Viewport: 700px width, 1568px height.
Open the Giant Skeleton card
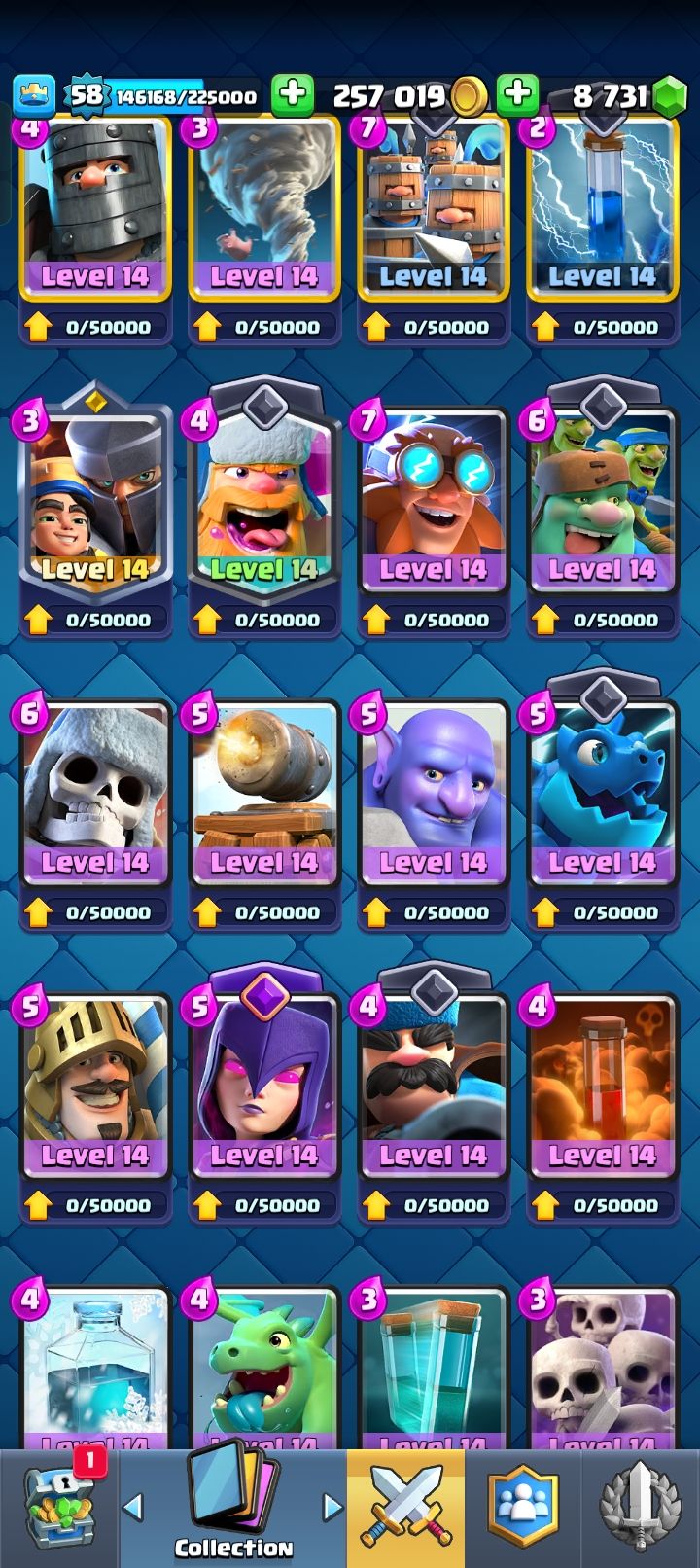(x=95, y=793)
